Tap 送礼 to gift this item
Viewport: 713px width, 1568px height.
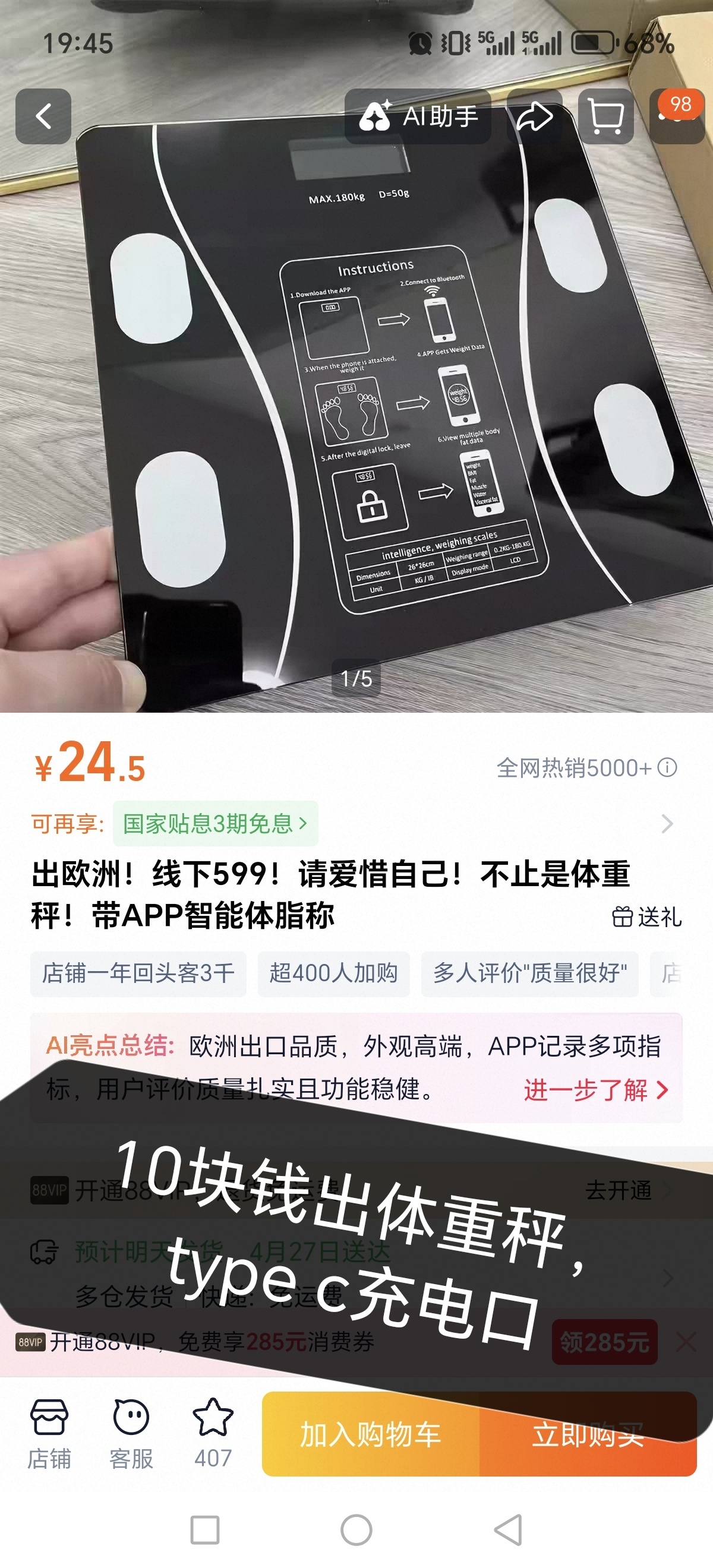tap(646, 916)
